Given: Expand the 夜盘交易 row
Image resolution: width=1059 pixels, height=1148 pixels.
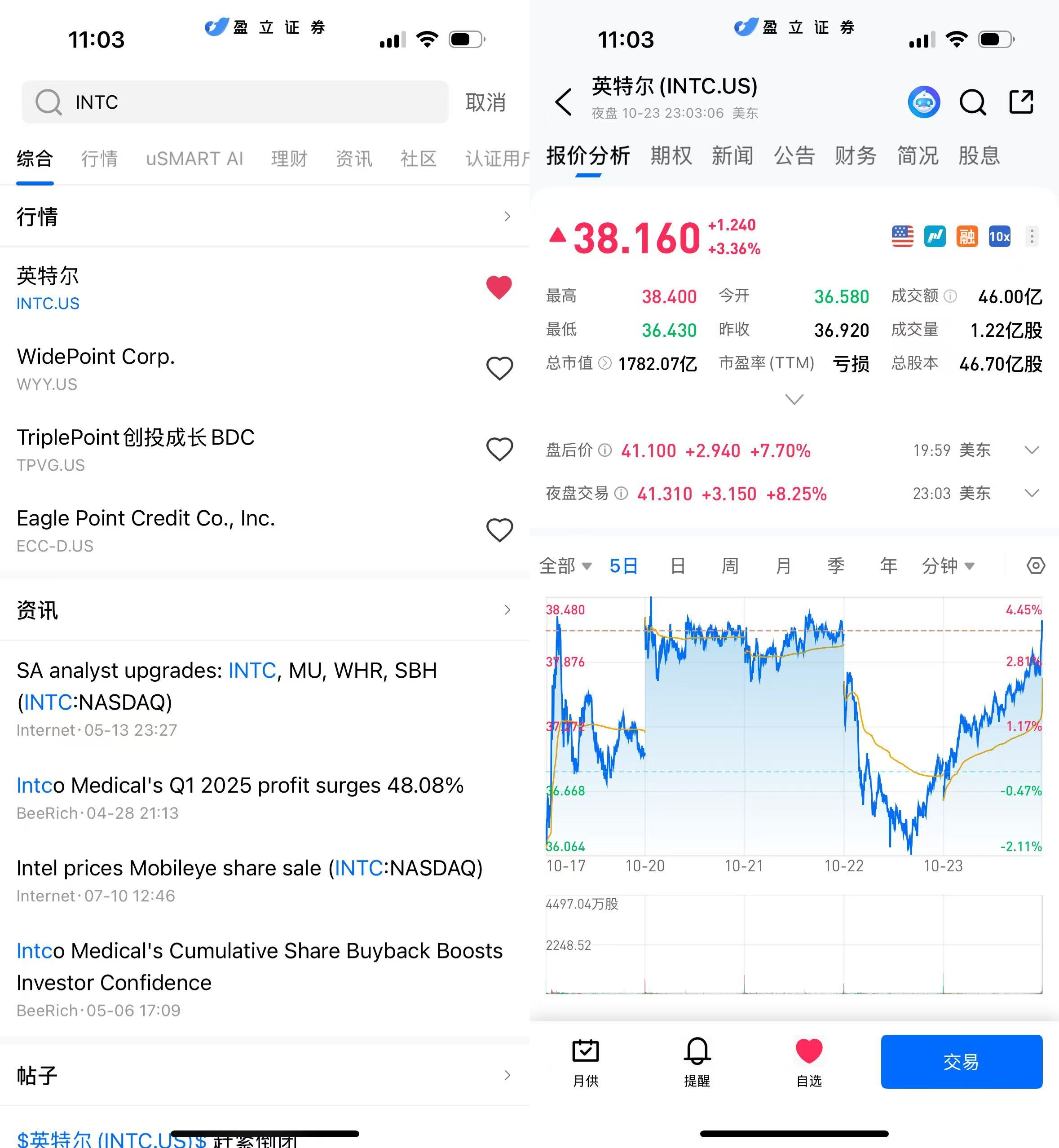Looking at the screenshot, I should [x=1031, y=494].
